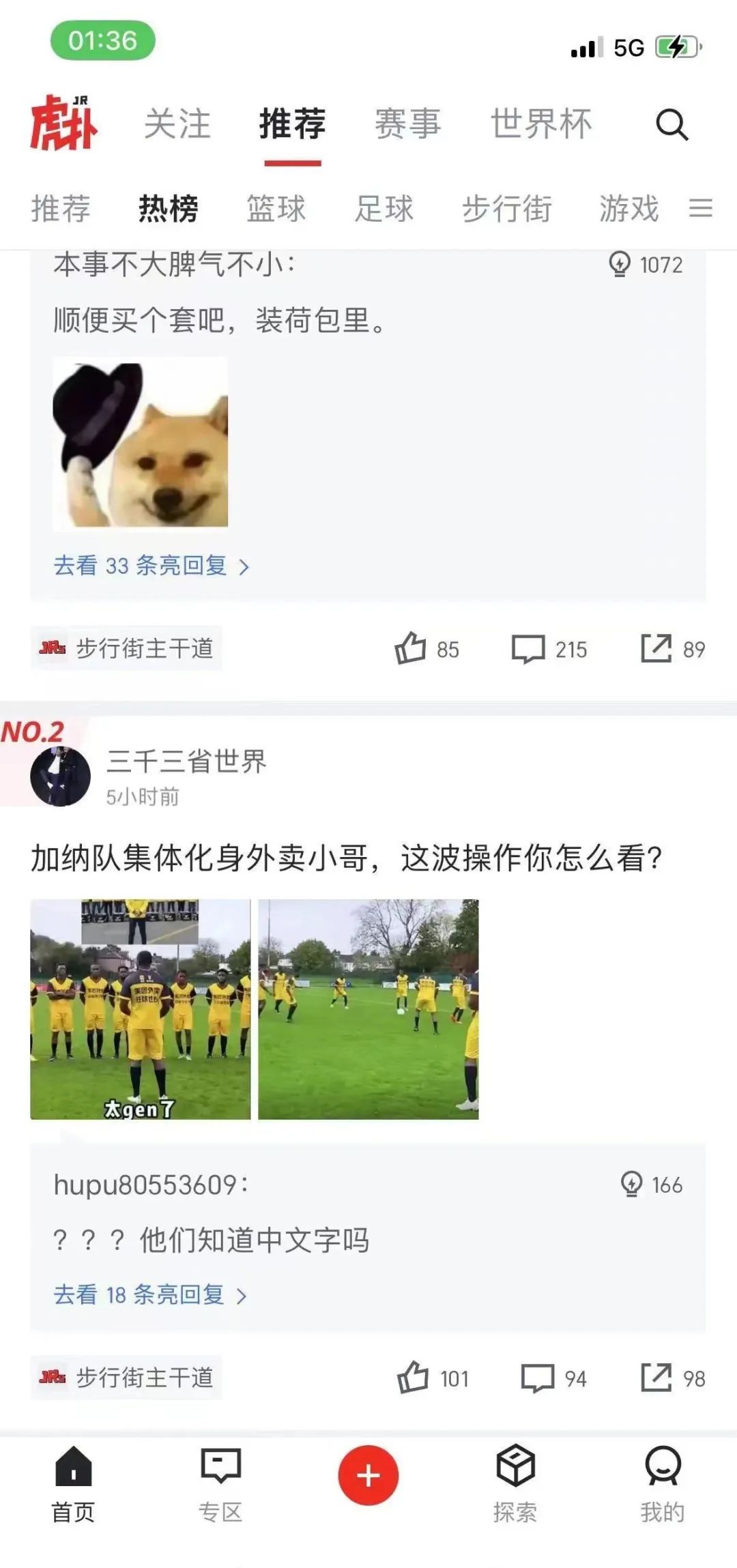Like the post with 85 likes

pos(427,649)
